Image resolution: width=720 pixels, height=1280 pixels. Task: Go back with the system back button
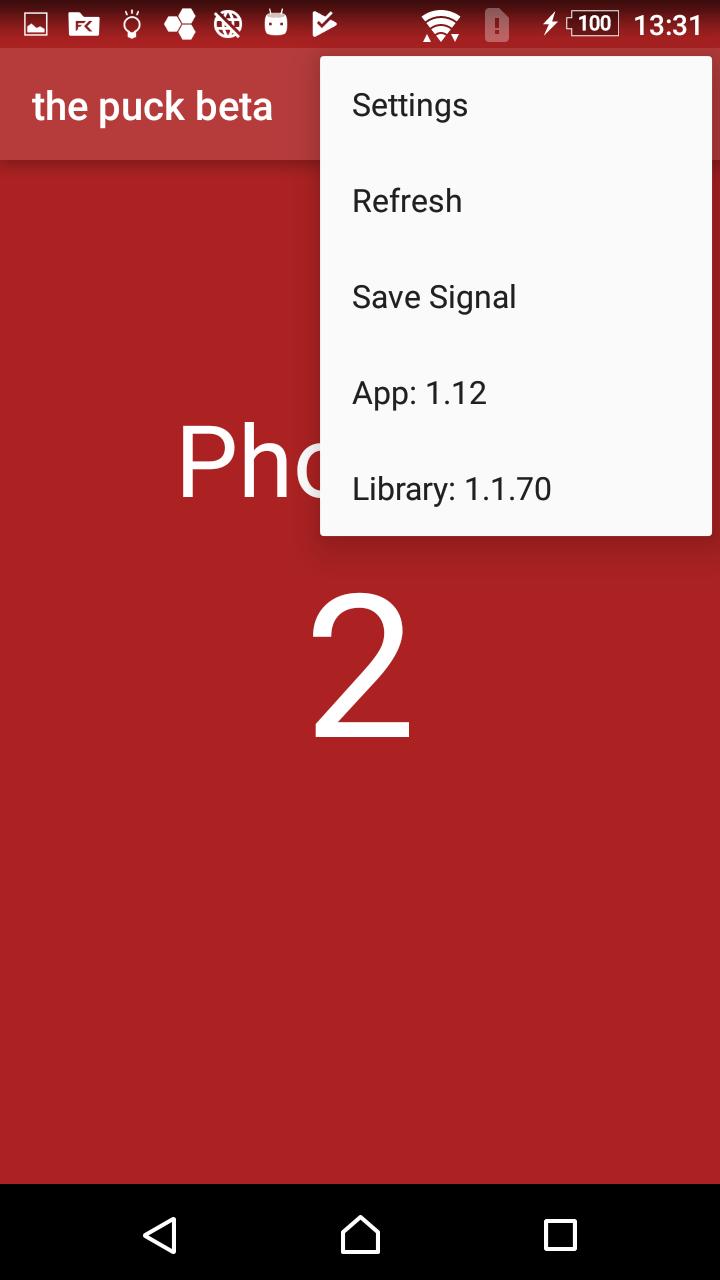(x=160, y=1235)
